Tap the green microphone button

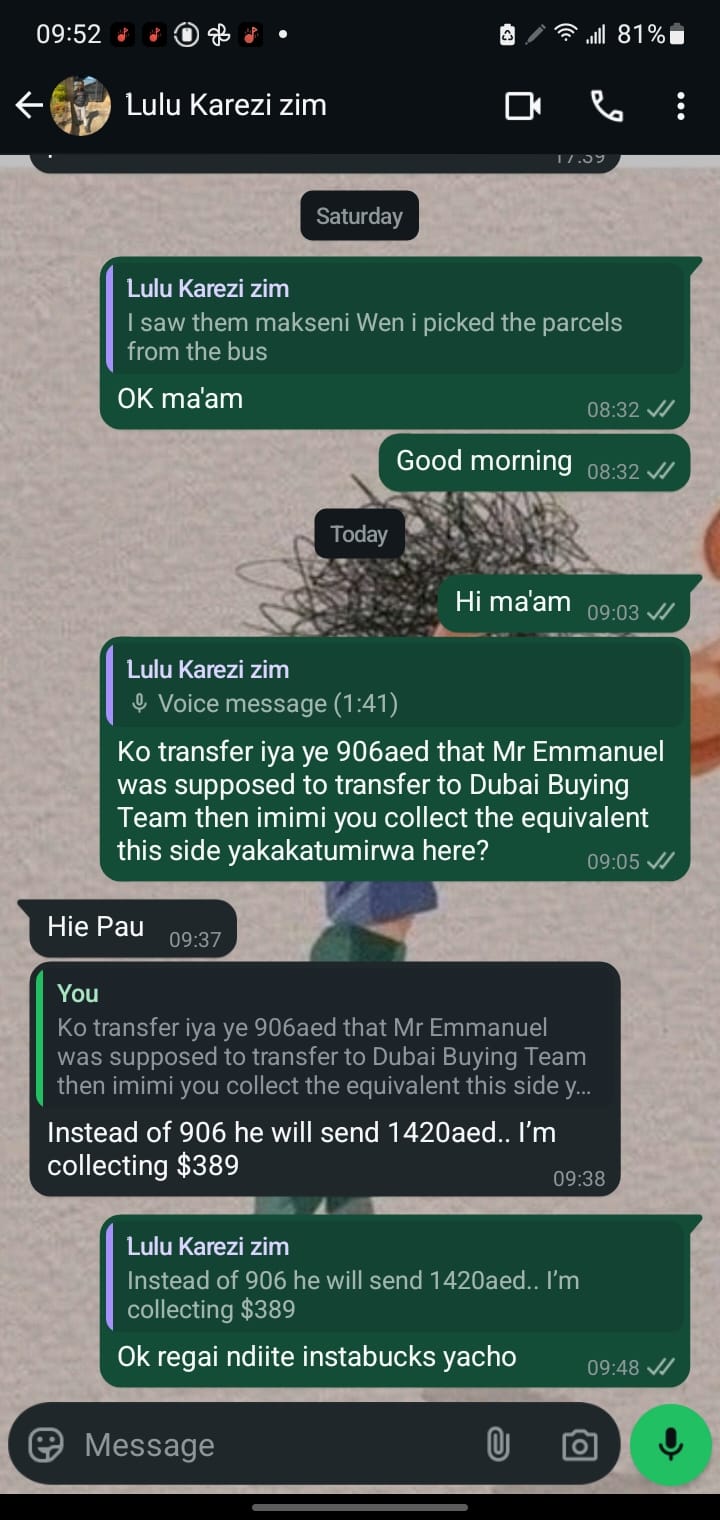(670, 1445)
